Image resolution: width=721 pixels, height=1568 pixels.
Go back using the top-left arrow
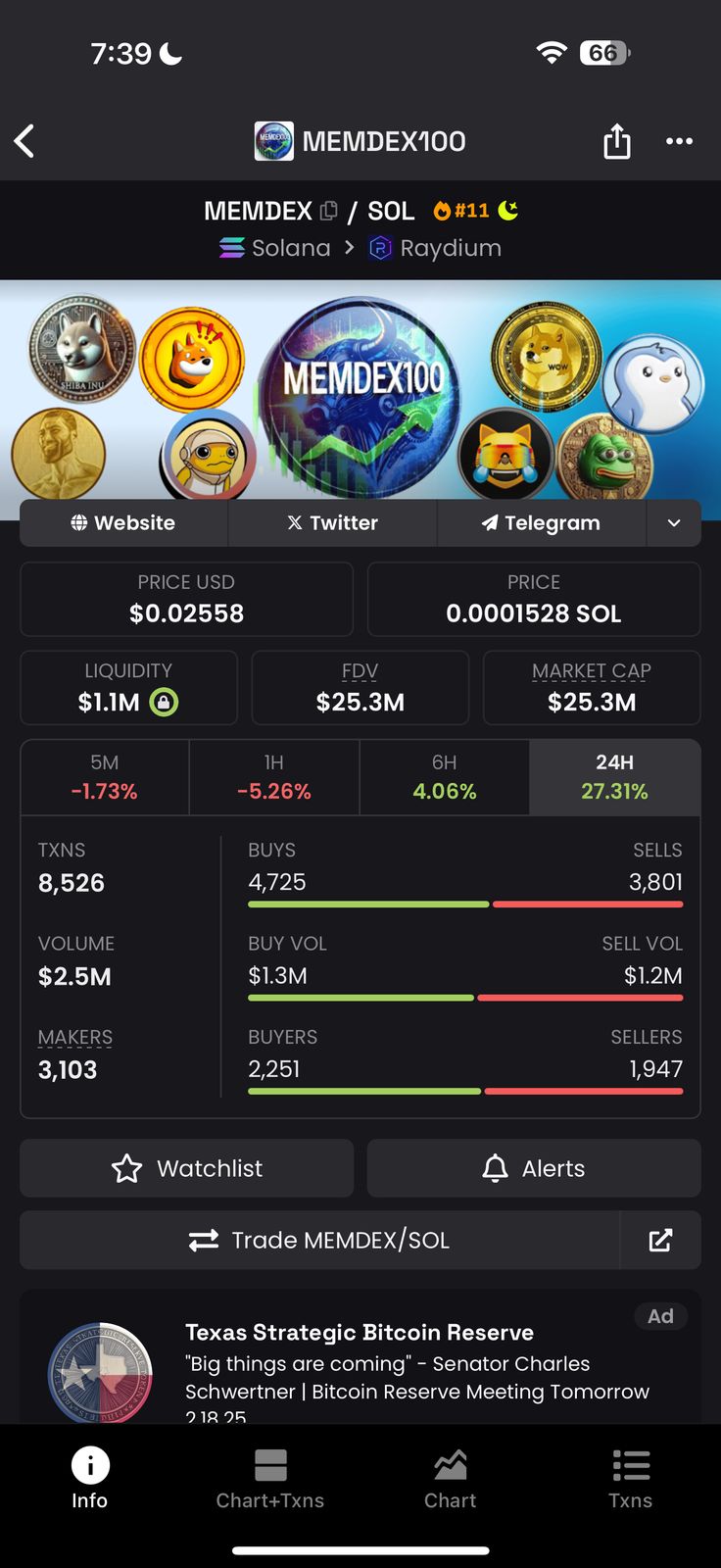[25, 141]
